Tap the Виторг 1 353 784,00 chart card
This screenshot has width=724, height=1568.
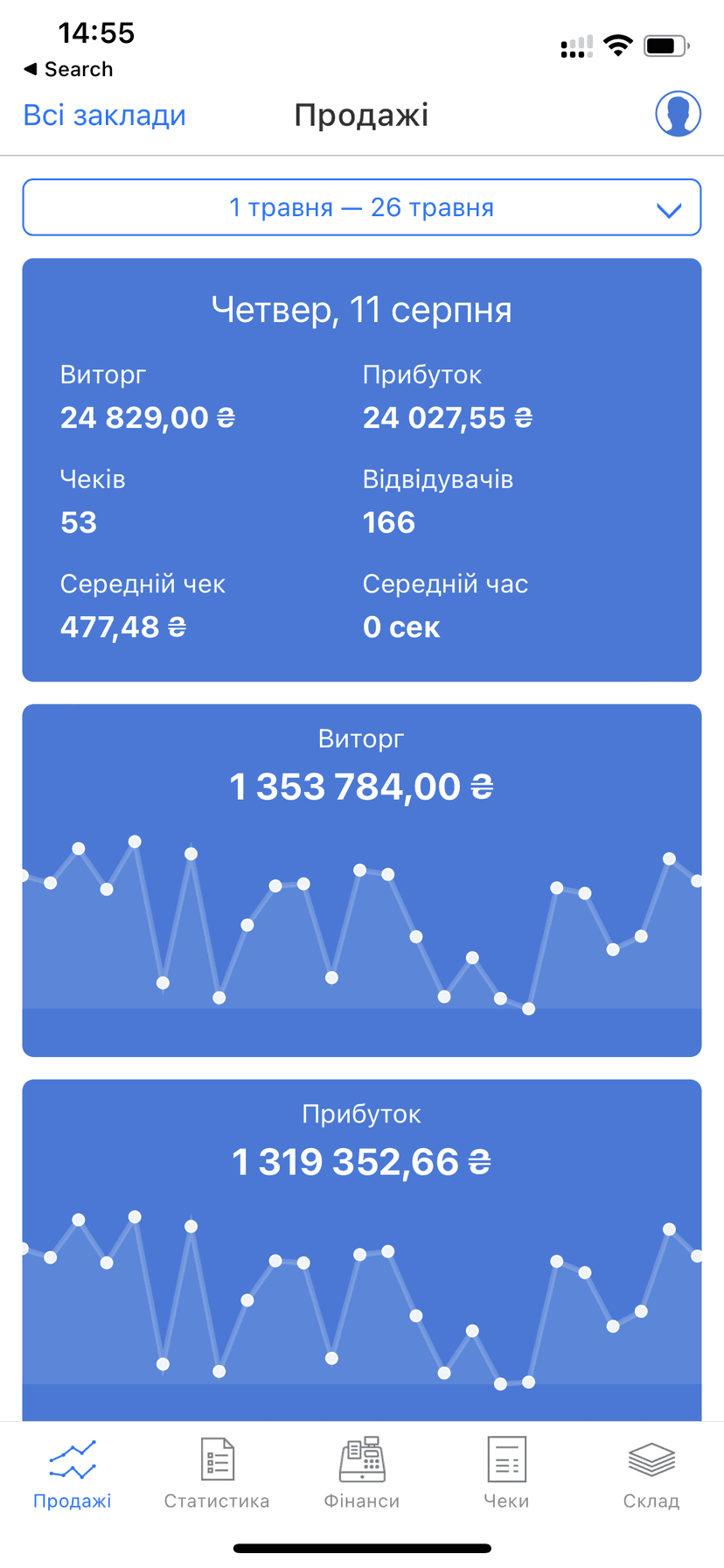point(362,880)
